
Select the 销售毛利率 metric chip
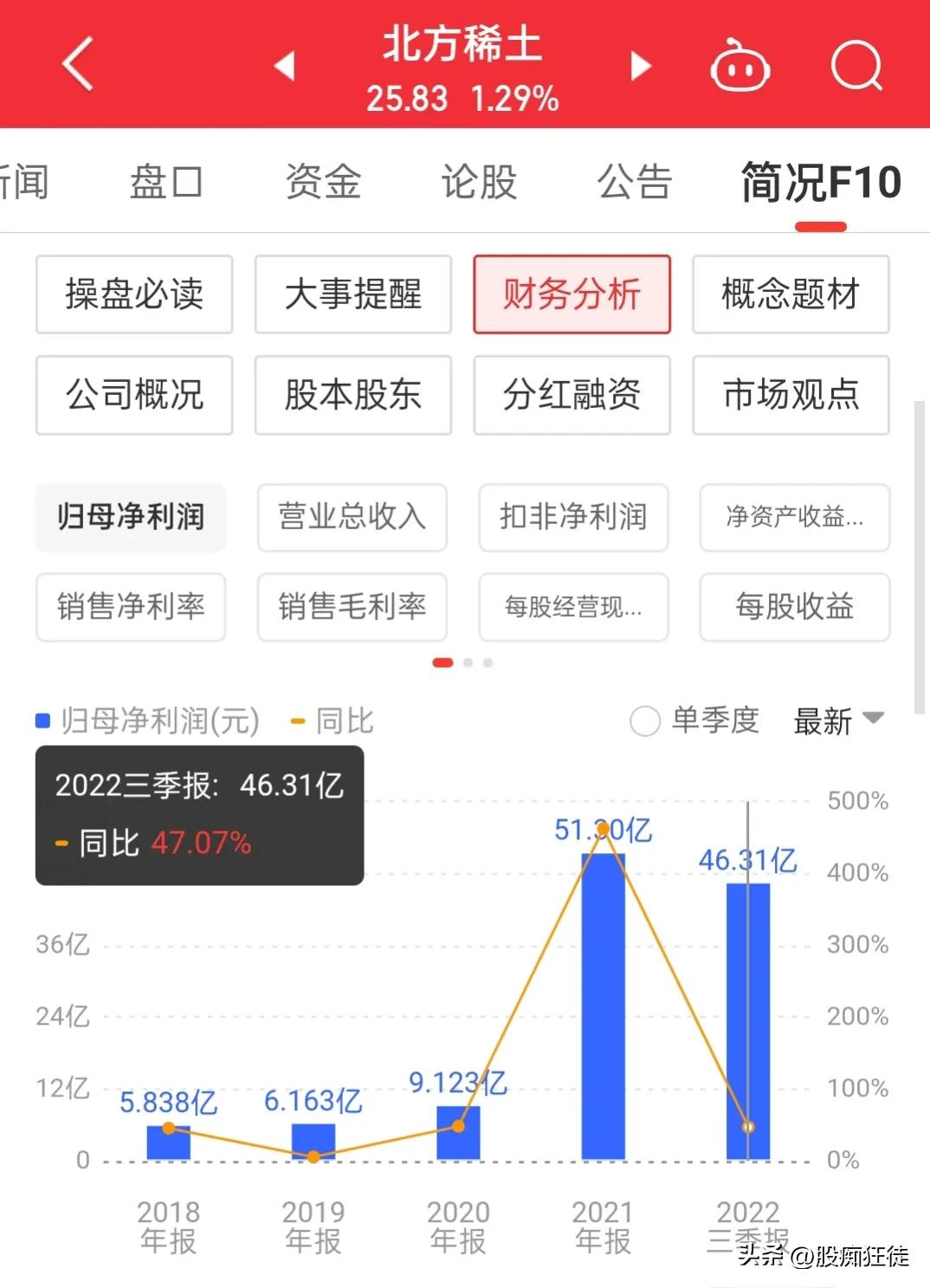point(352,606)
